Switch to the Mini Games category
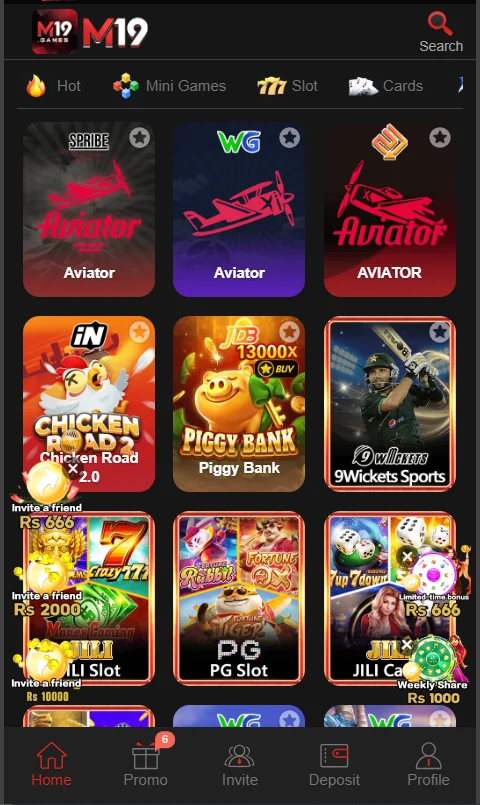The image size is (480, 805). click(169, 86)
